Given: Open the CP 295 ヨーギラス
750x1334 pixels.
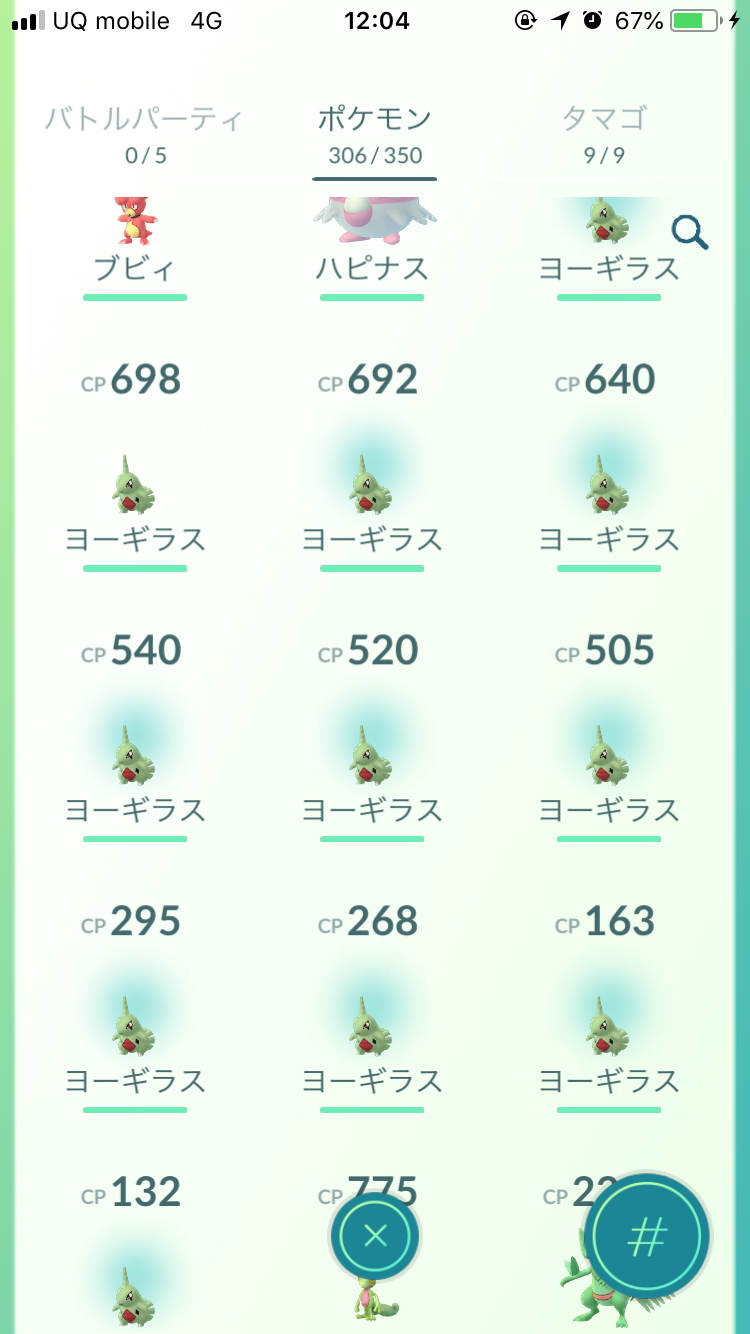Looking at the screenshot, I should pyautogui.click(x=135, y=1005).
